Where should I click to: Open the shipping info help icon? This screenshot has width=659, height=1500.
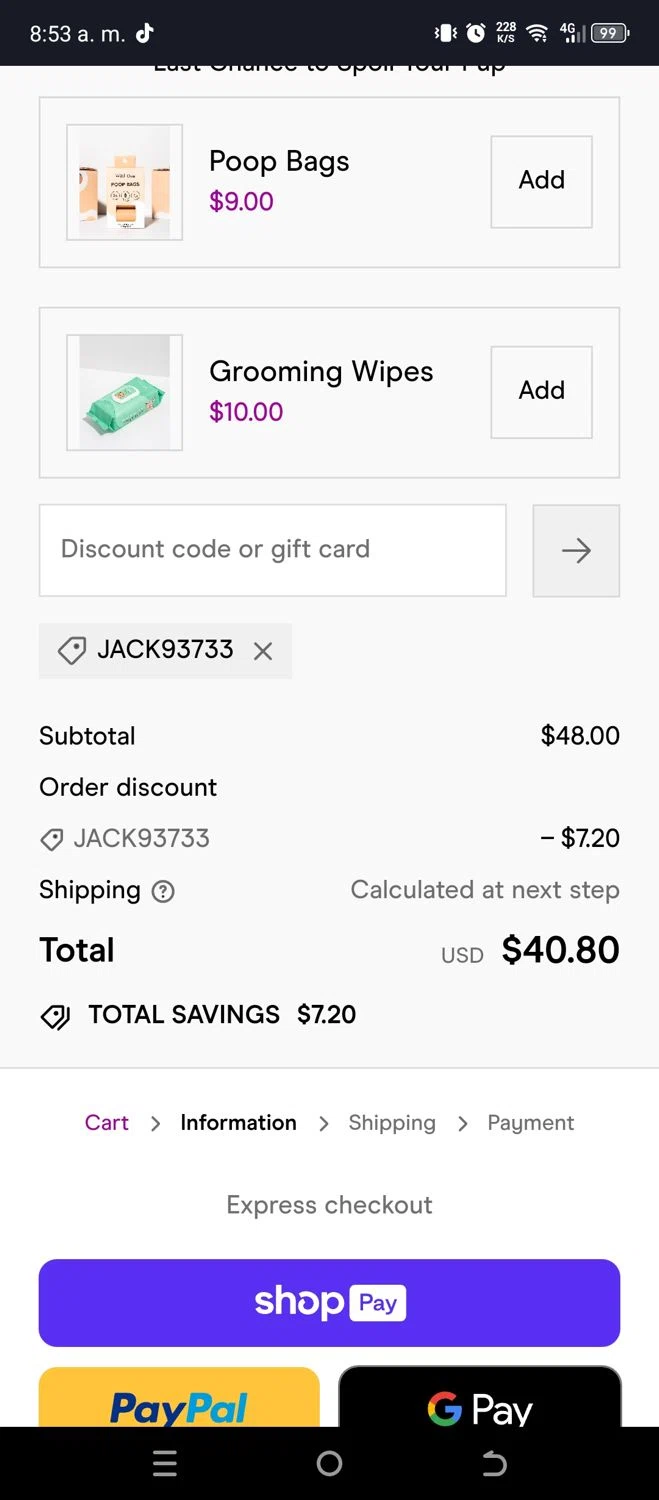(x=163, y=891)
